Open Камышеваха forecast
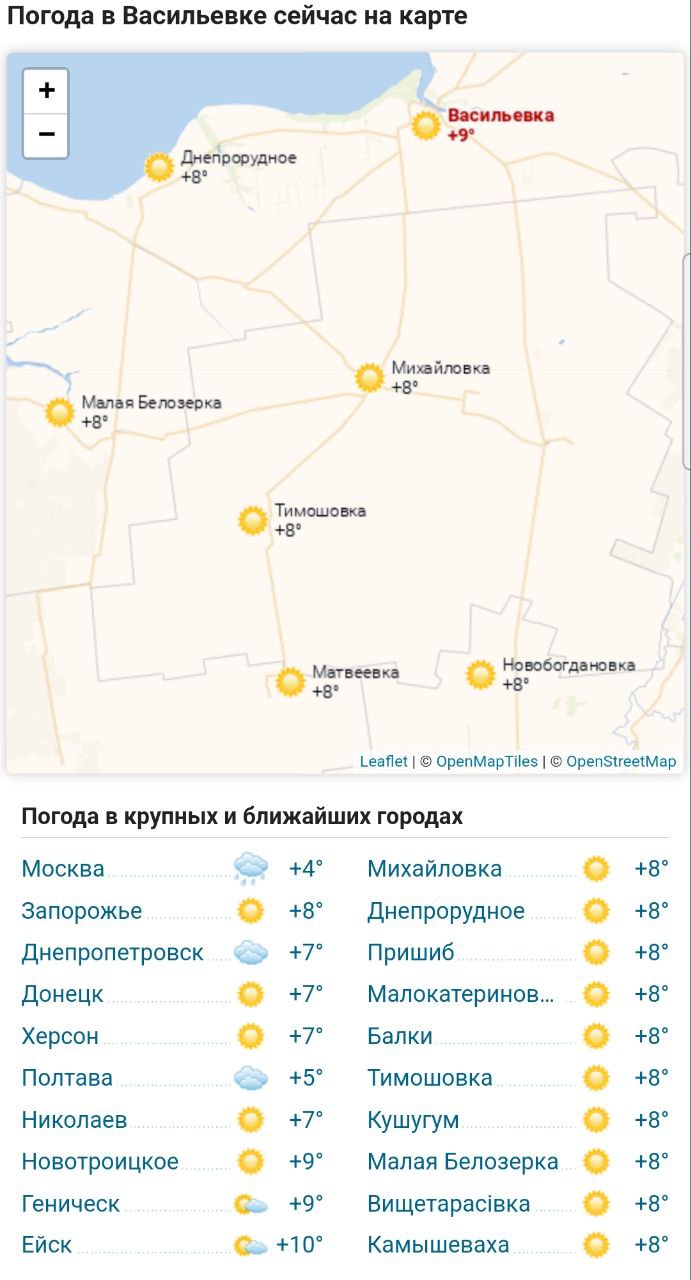Viewport: 691px width, 1280px height. 438,1246
